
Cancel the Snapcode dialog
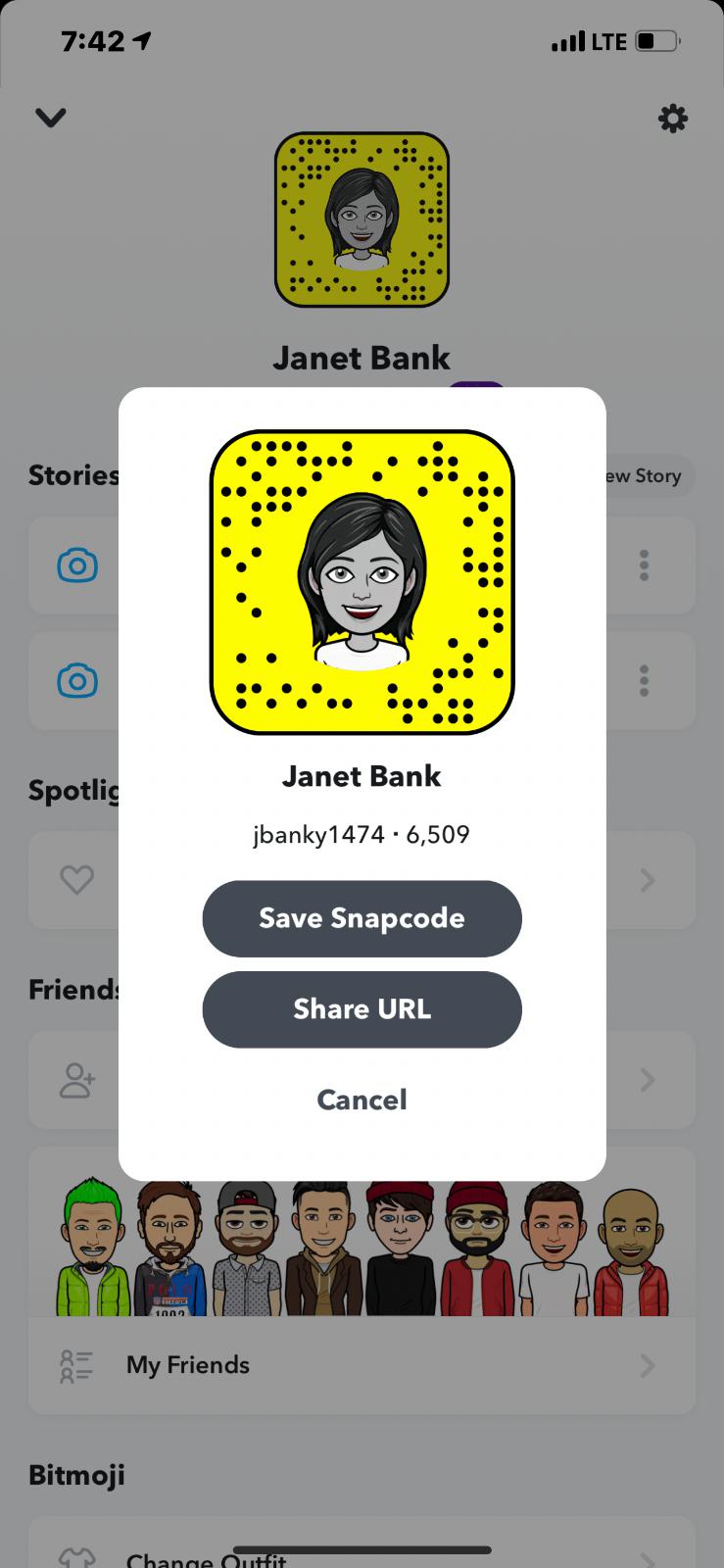pos(362,1100)
